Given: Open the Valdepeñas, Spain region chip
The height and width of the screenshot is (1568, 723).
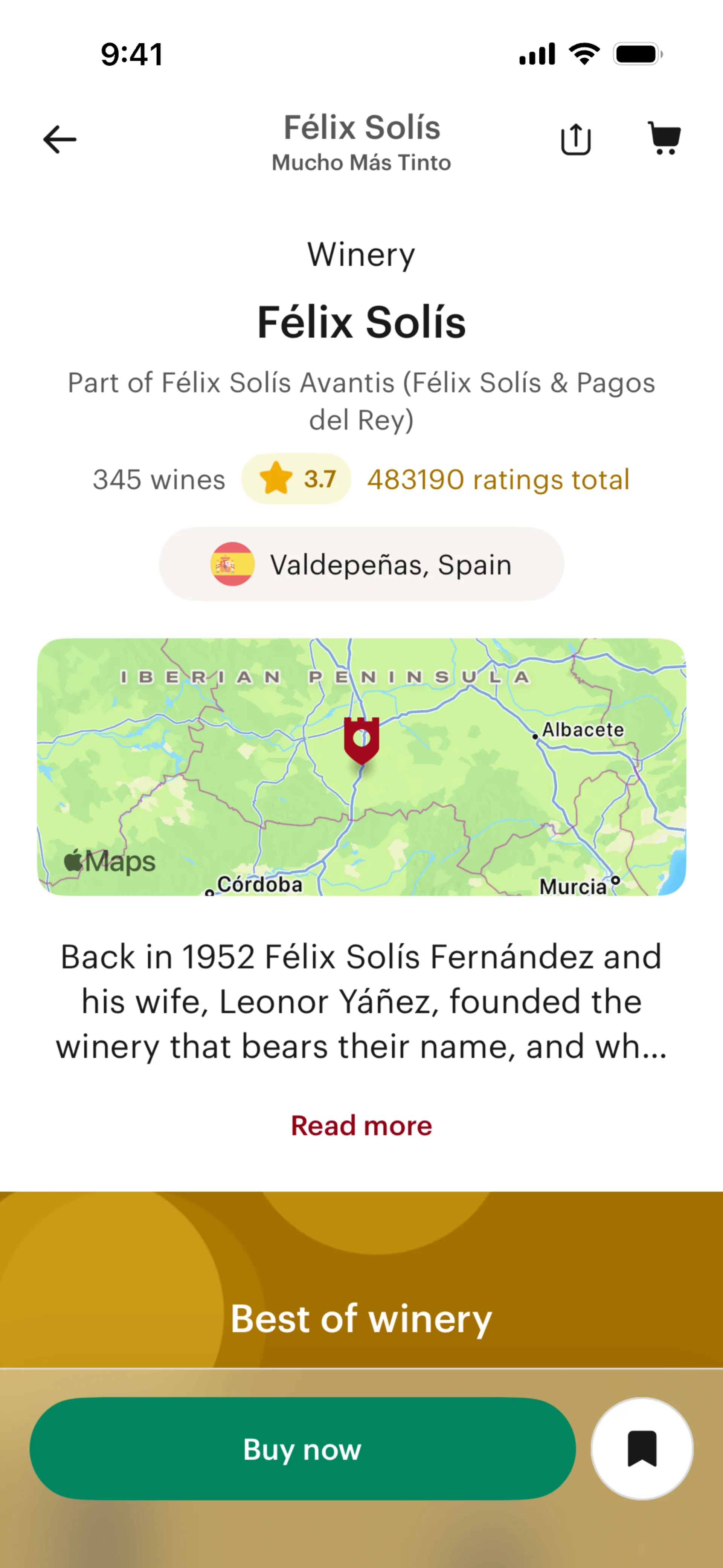Looking at the screenshot, I should [361, 564].
